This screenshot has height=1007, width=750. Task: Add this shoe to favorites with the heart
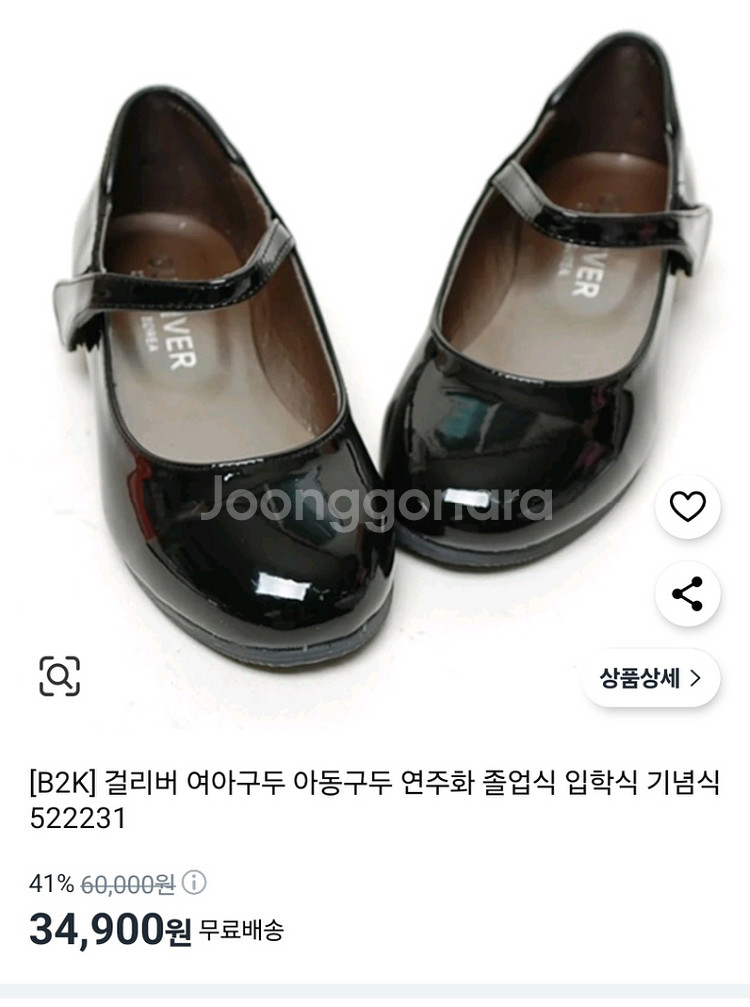tap(687, 508)
